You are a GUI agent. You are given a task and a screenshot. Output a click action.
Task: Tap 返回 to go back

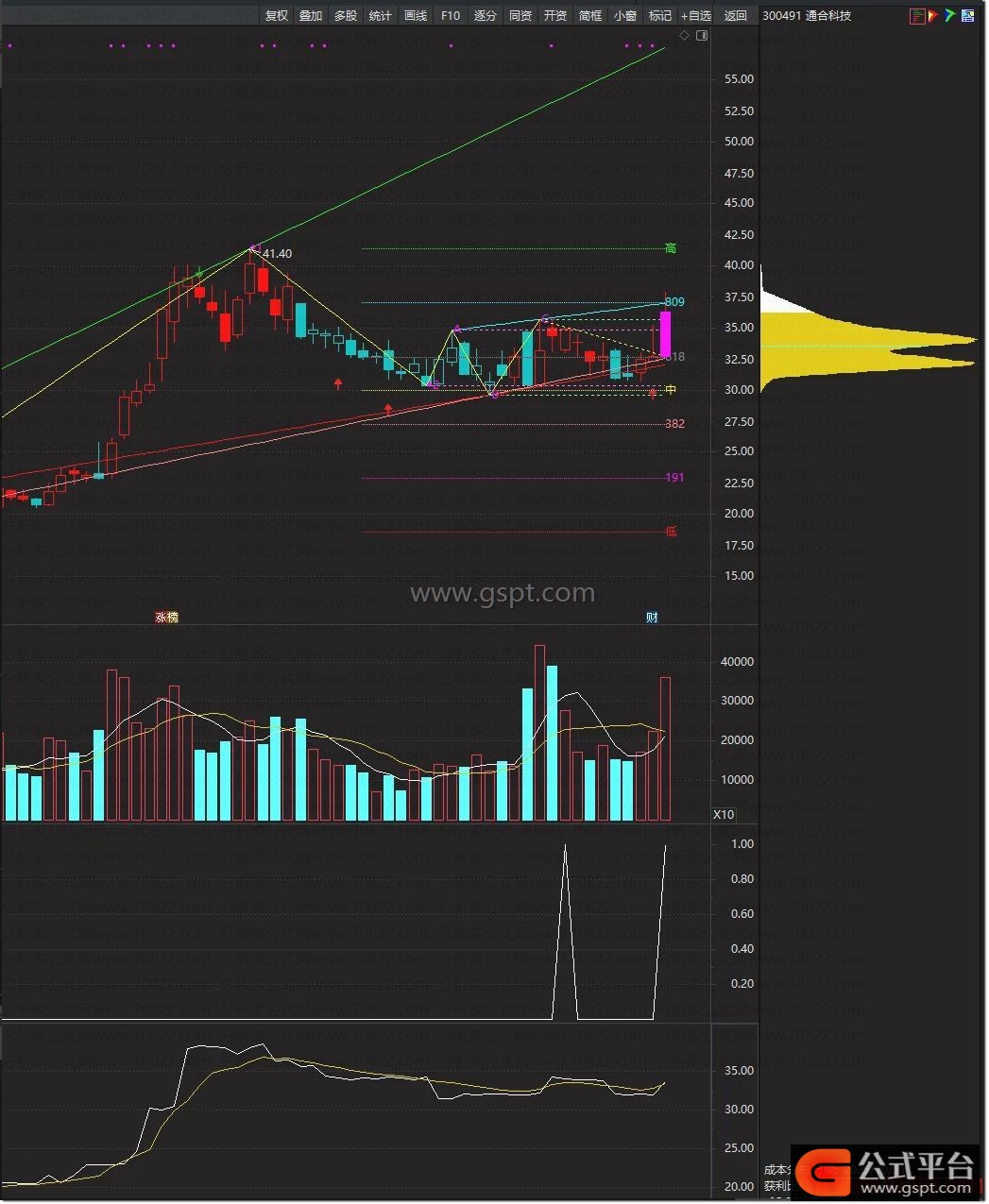point(736,15)
